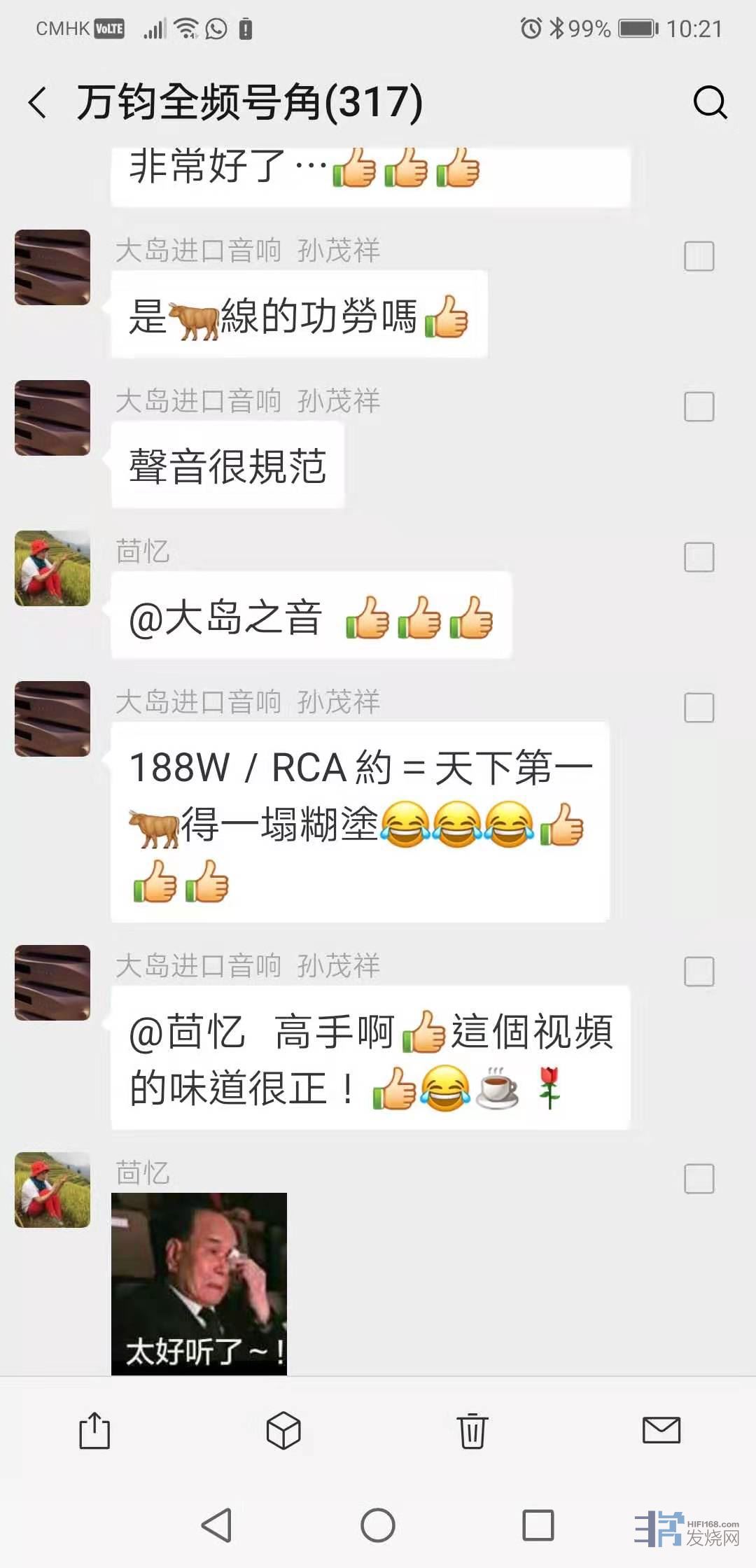Select the @茴忆 高手啊 message
Screen dimensions: 756x1568
click(x=699, y=972)
